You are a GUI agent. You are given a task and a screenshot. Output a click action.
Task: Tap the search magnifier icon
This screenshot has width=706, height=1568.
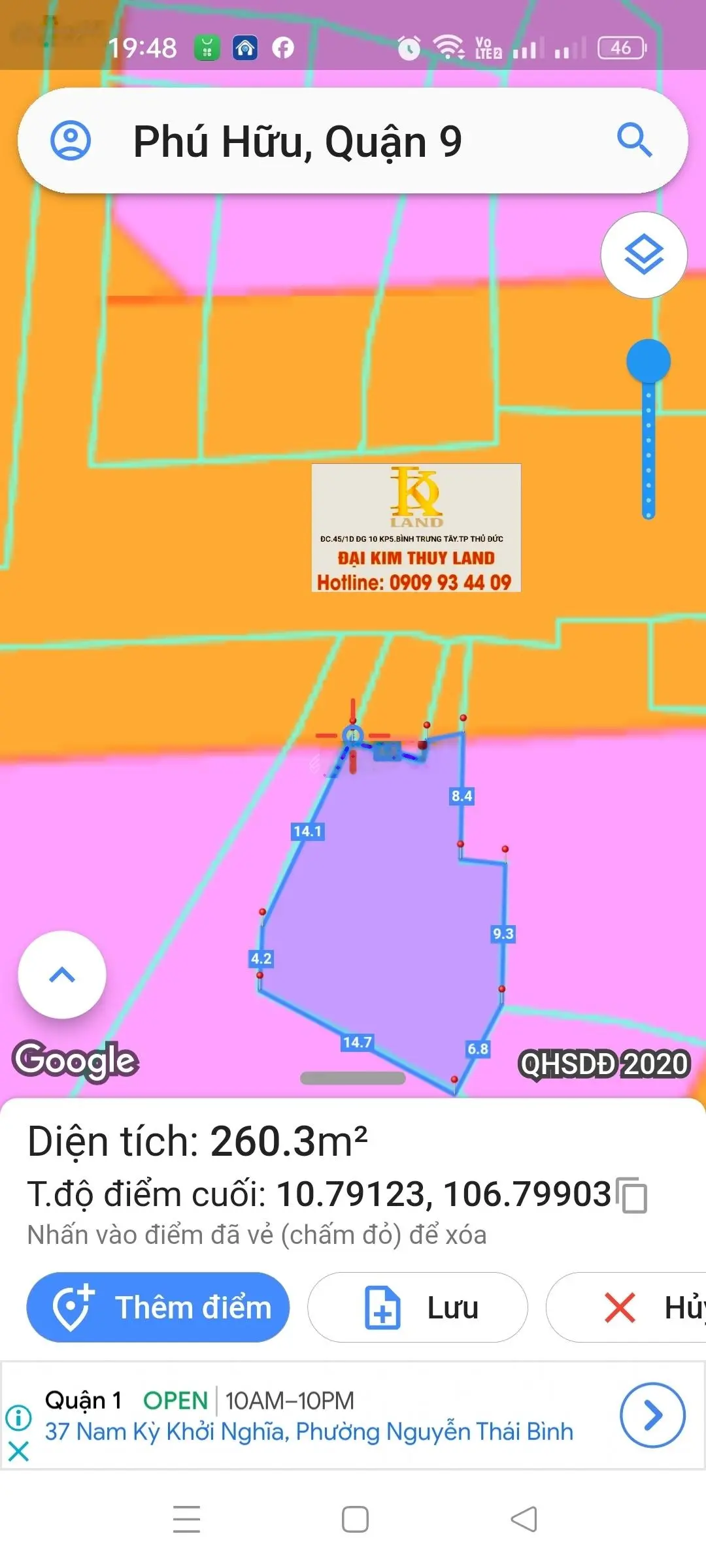pyautogui.click(x=634, y=140)
